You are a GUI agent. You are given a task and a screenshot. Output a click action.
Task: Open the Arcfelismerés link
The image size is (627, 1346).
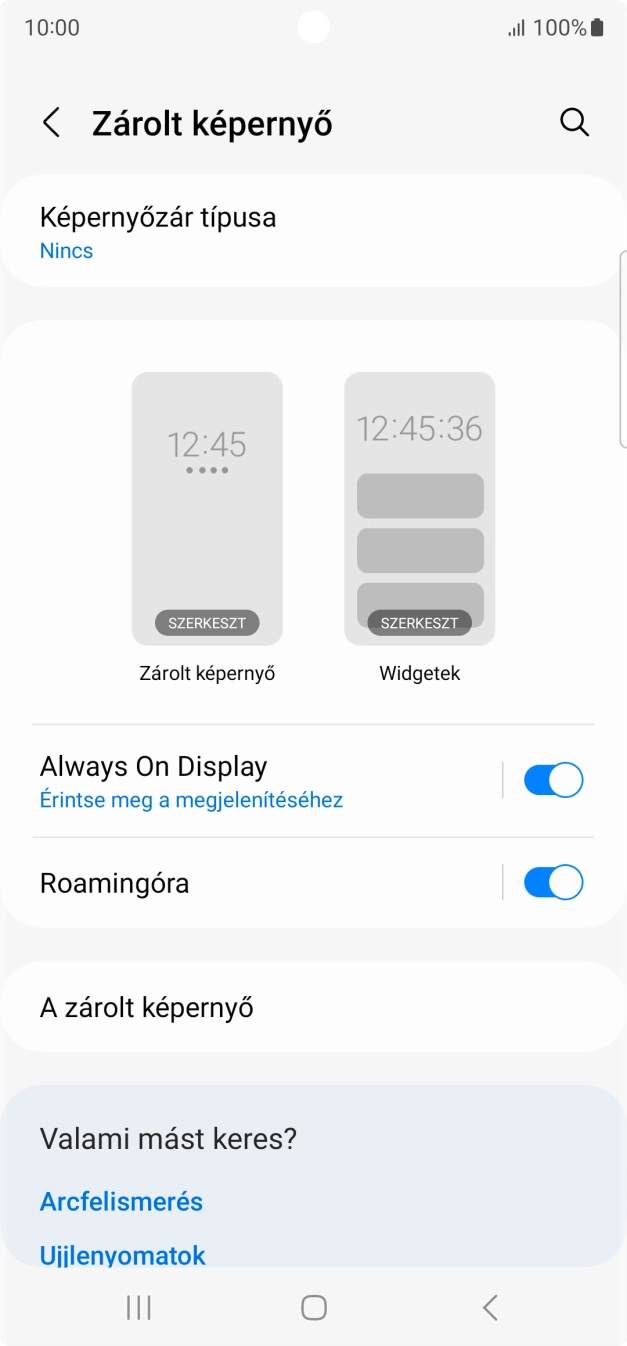point(121,1201)
